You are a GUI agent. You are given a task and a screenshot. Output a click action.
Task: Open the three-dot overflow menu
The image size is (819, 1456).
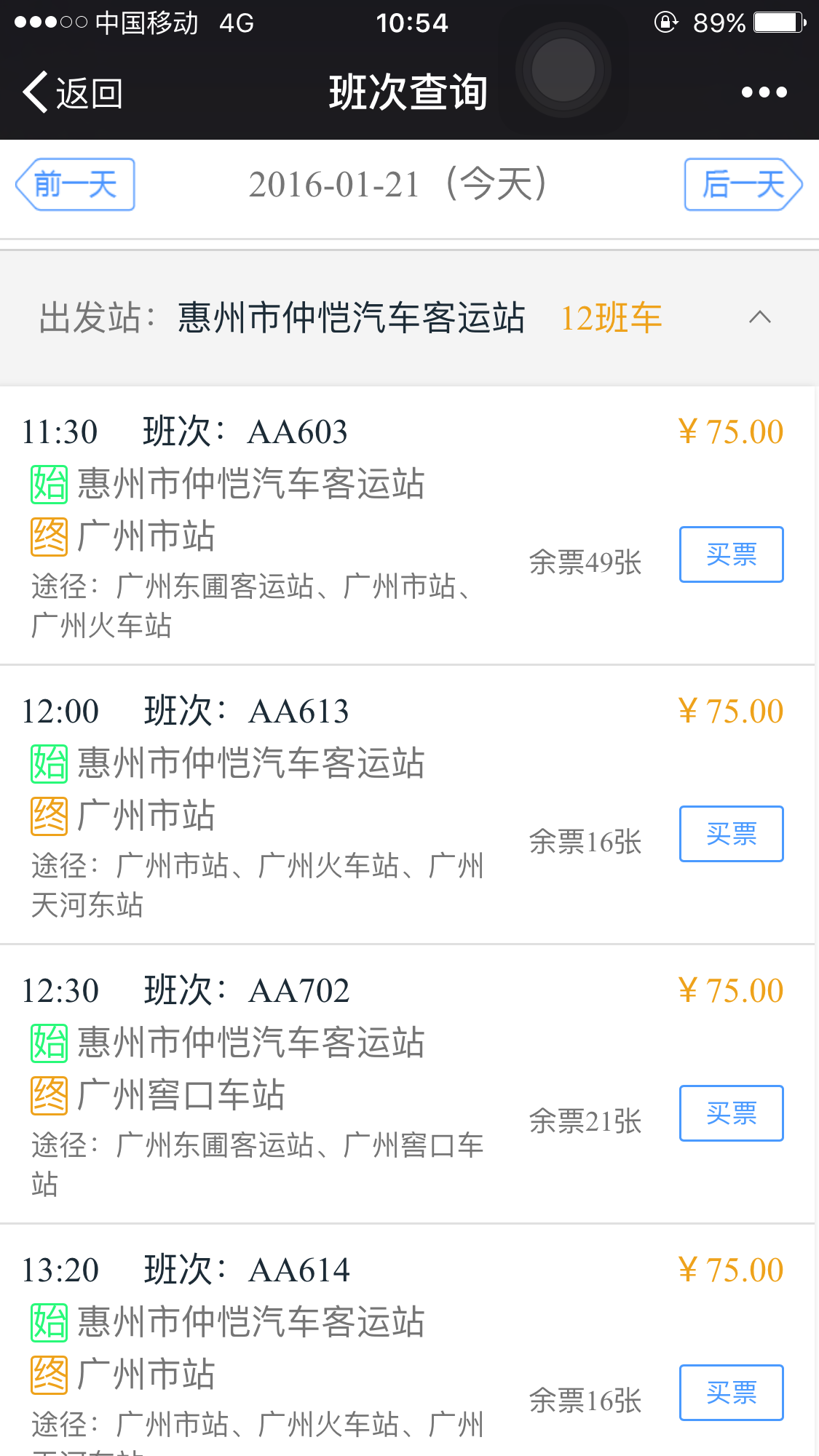[764, 92]
